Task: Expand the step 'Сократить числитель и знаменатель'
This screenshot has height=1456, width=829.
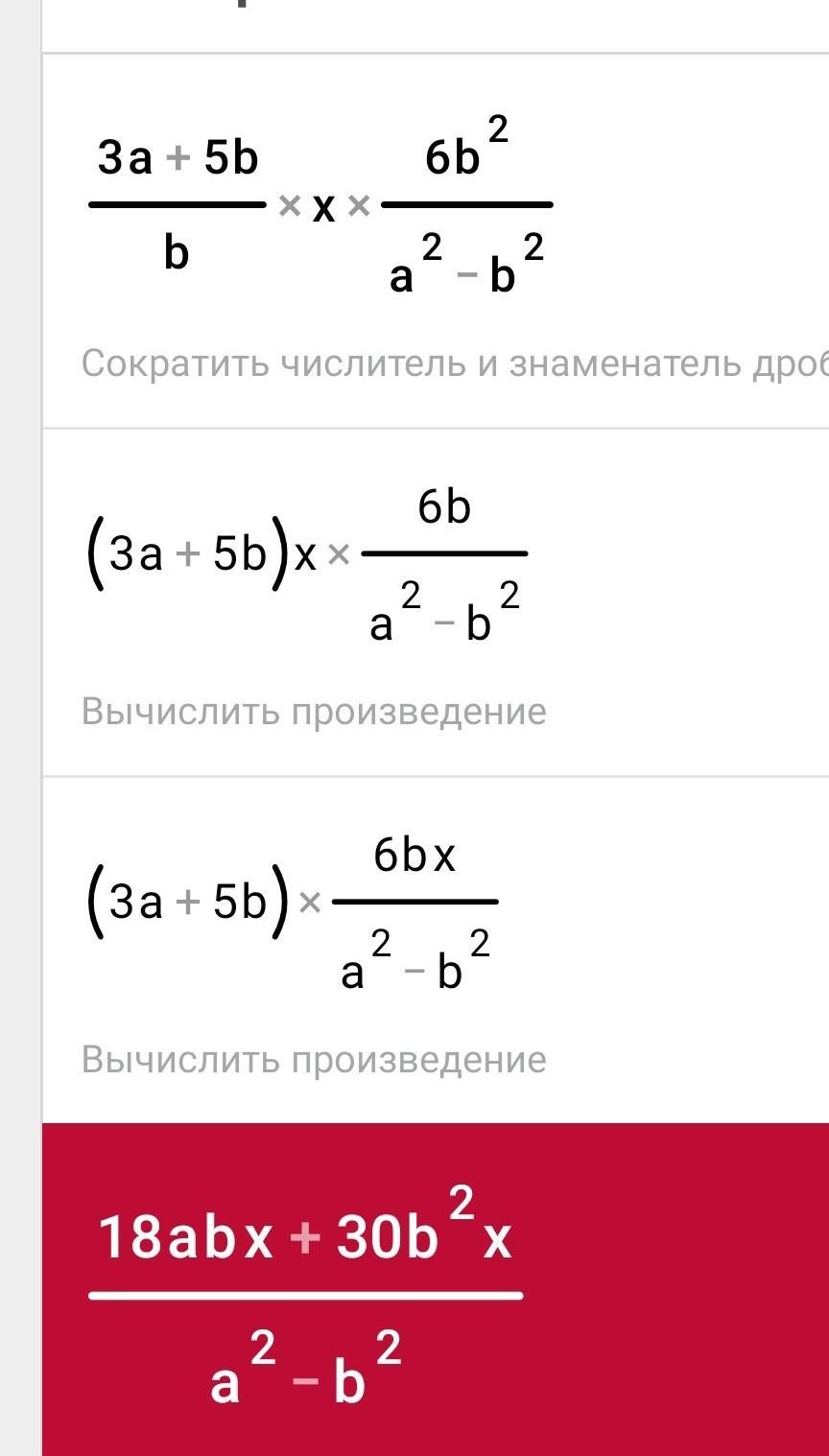Action: [x=436, y=241]
